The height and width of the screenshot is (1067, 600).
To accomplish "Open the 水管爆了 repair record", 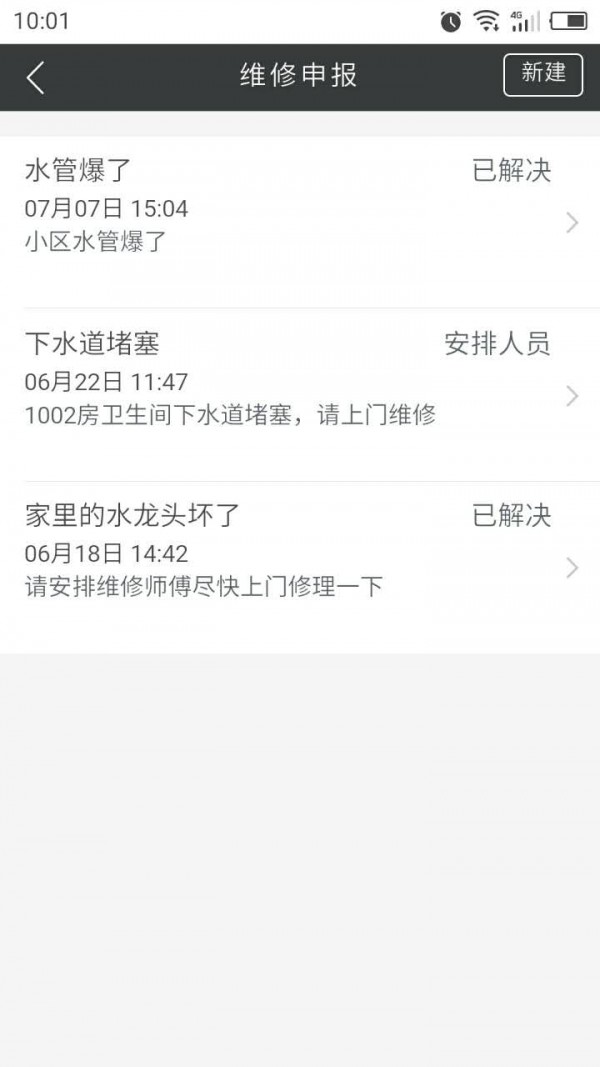I will pos(300,222).
